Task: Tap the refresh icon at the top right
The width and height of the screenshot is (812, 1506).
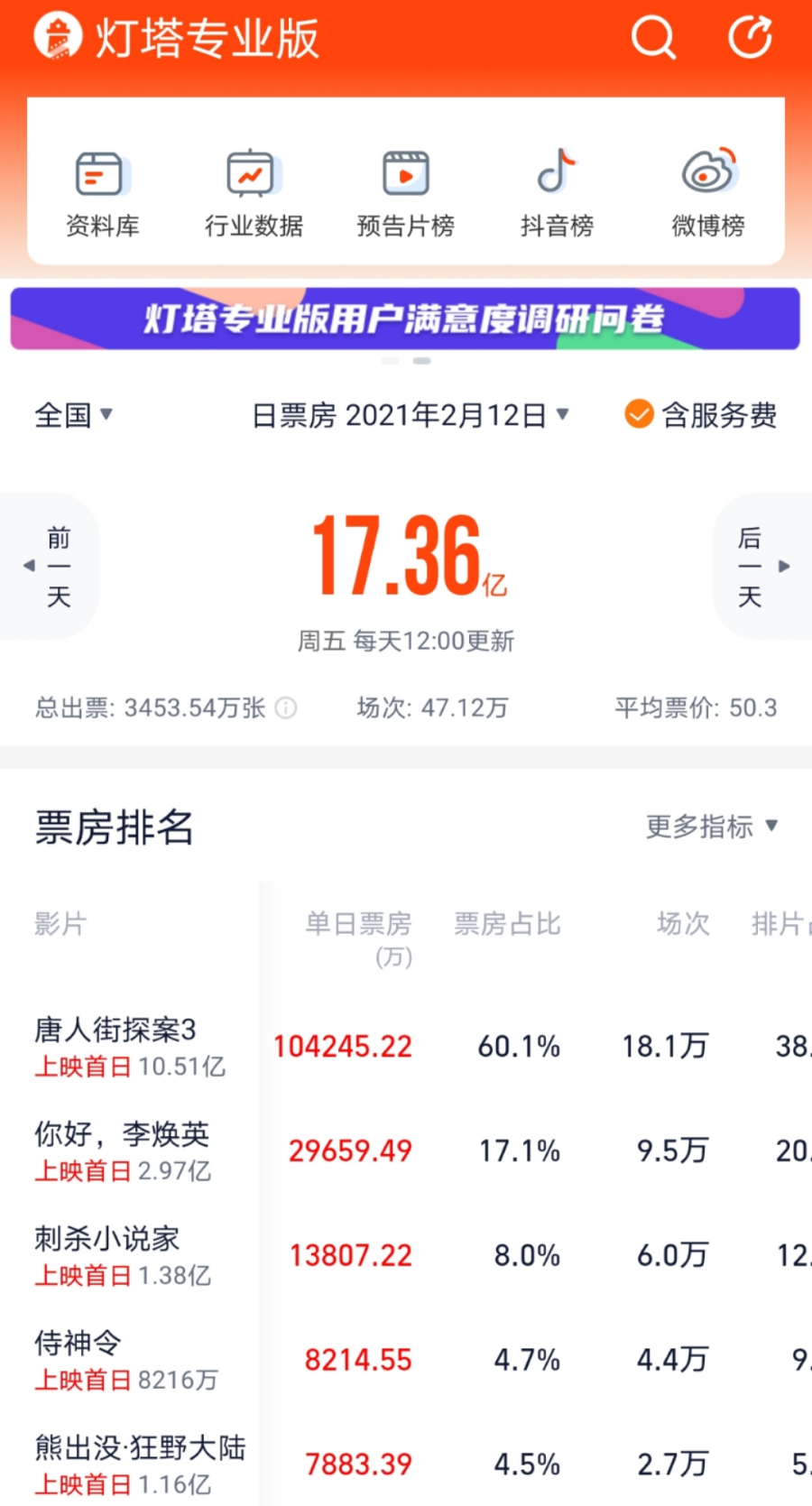Action: coord(750,38)
